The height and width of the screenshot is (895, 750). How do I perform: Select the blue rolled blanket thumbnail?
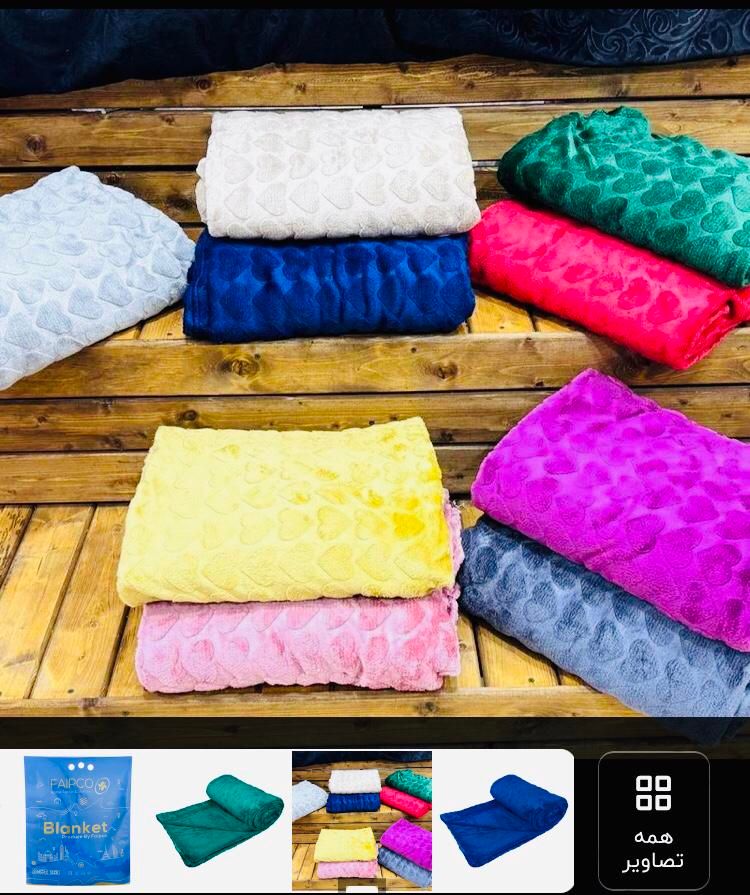[x=504, y=820]
